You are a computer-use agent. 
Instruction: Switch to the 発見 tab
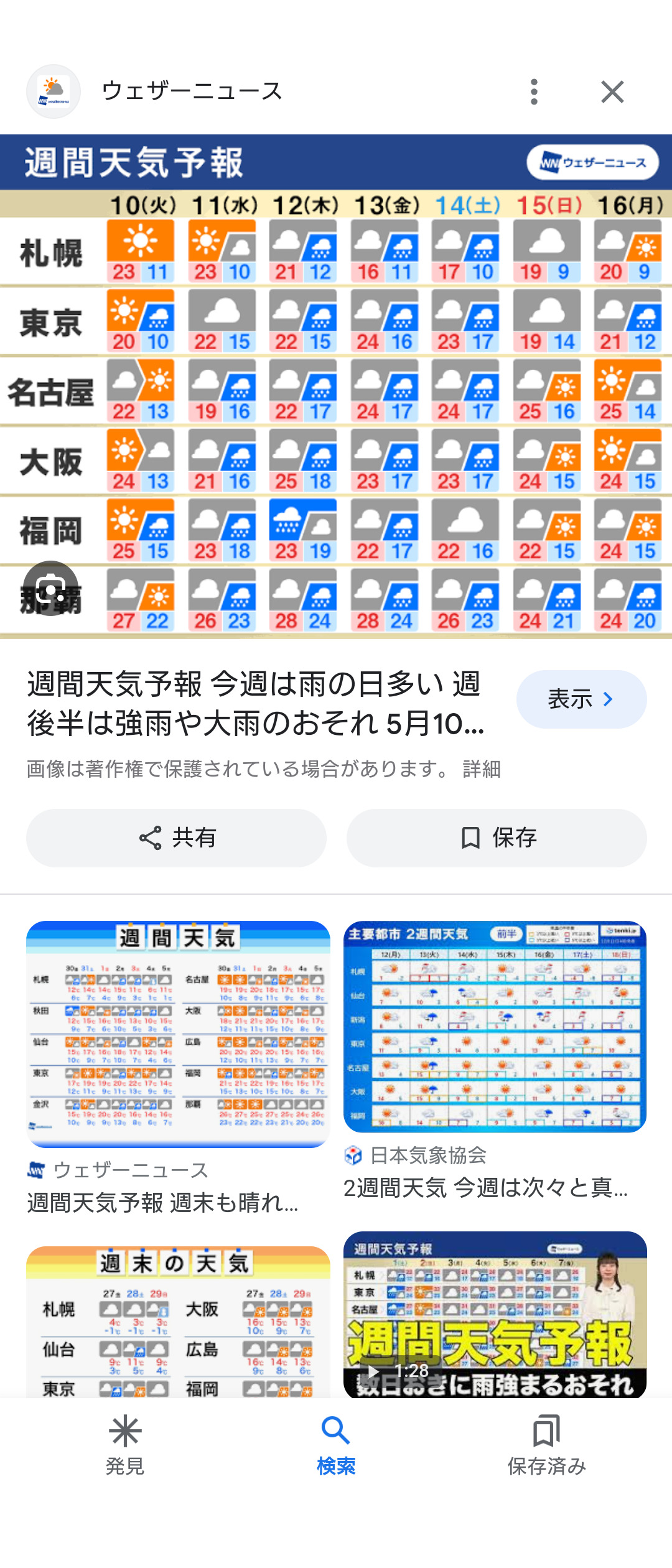pyautogui.click(x=125, y=1445)
